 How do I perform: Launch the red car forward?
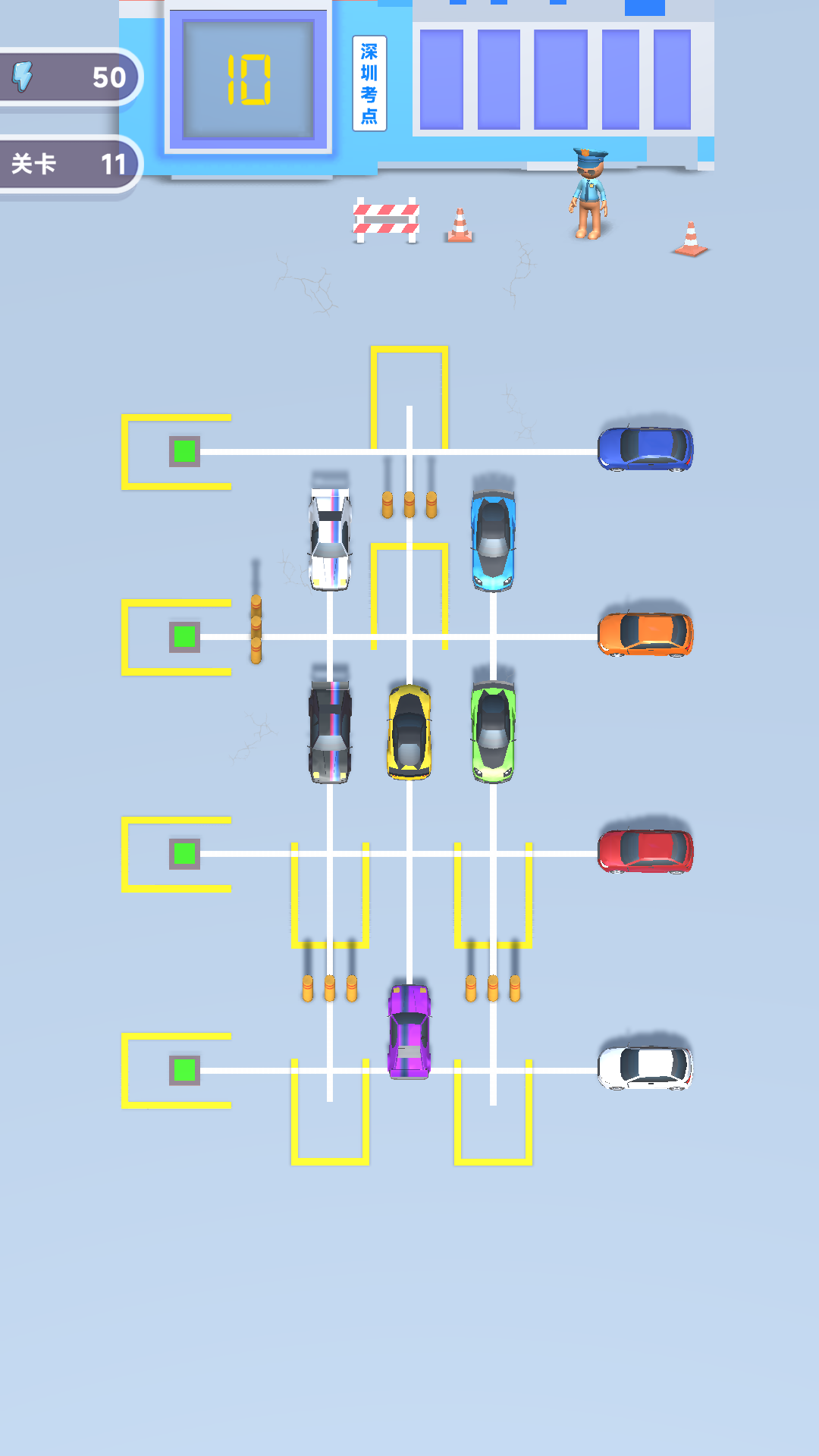pos(645,851)
